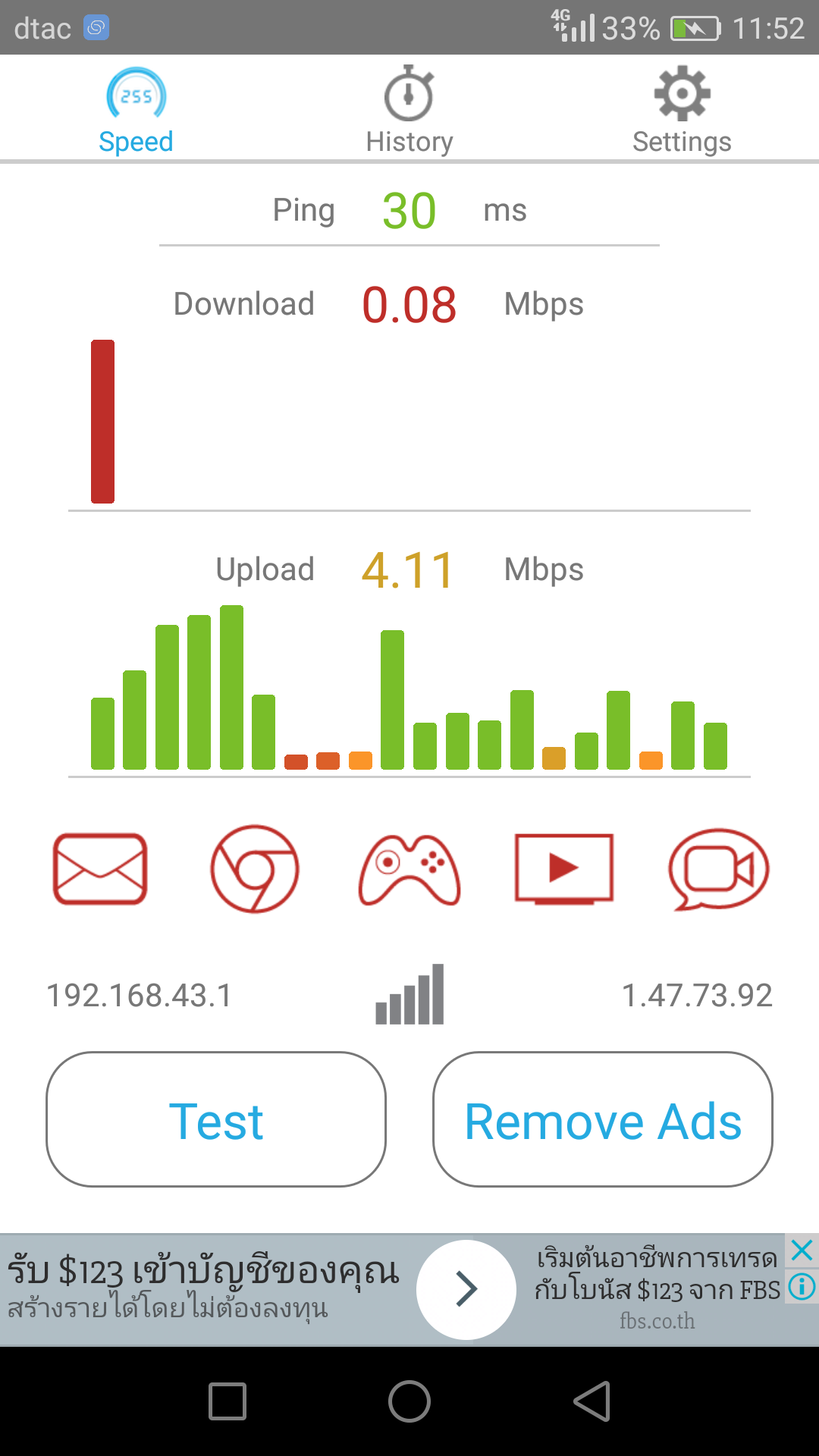View ad info icon
The width and height of the screenshot is (819, 1456).
coord(802,1286)
